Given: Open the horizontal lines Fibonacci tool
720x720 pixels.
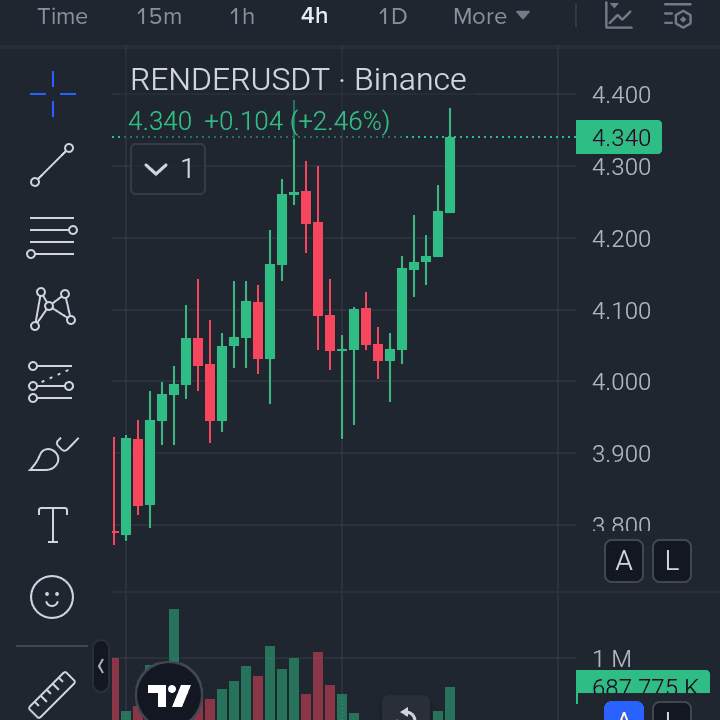Looking at the screenshot, I should coord(52,237).
